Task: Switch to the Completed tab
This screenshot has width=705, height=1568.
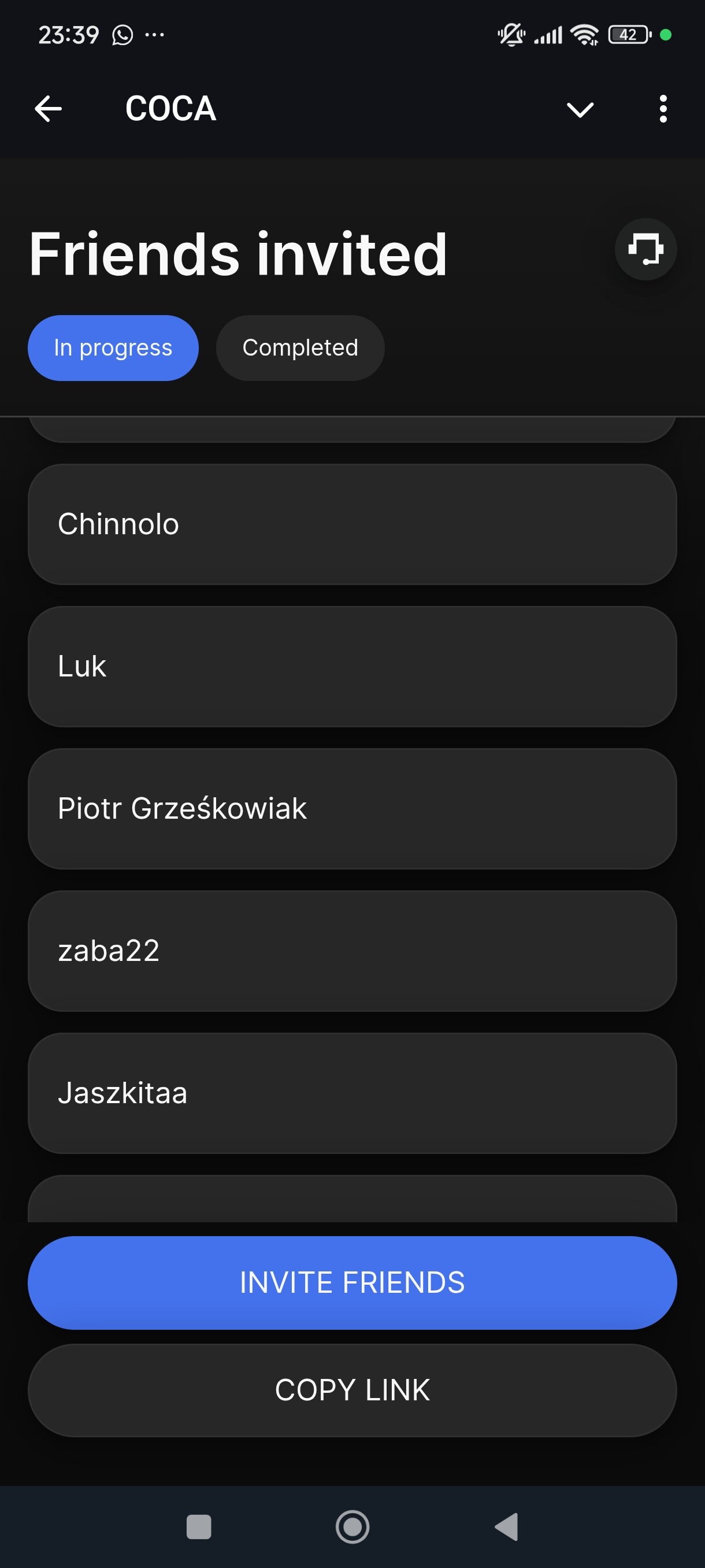Action: (300, 347)
